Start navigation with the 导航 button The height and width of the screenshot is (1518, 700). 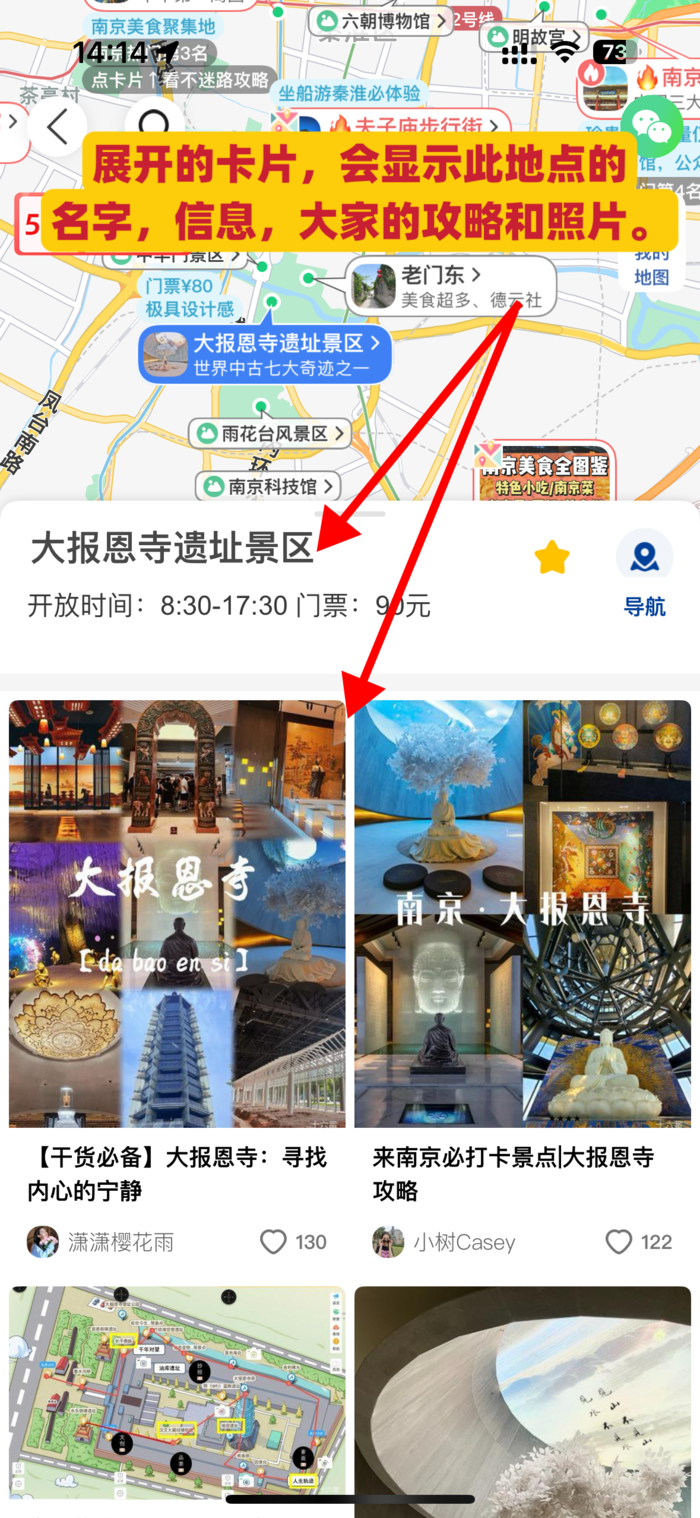(x=644, y=574)
